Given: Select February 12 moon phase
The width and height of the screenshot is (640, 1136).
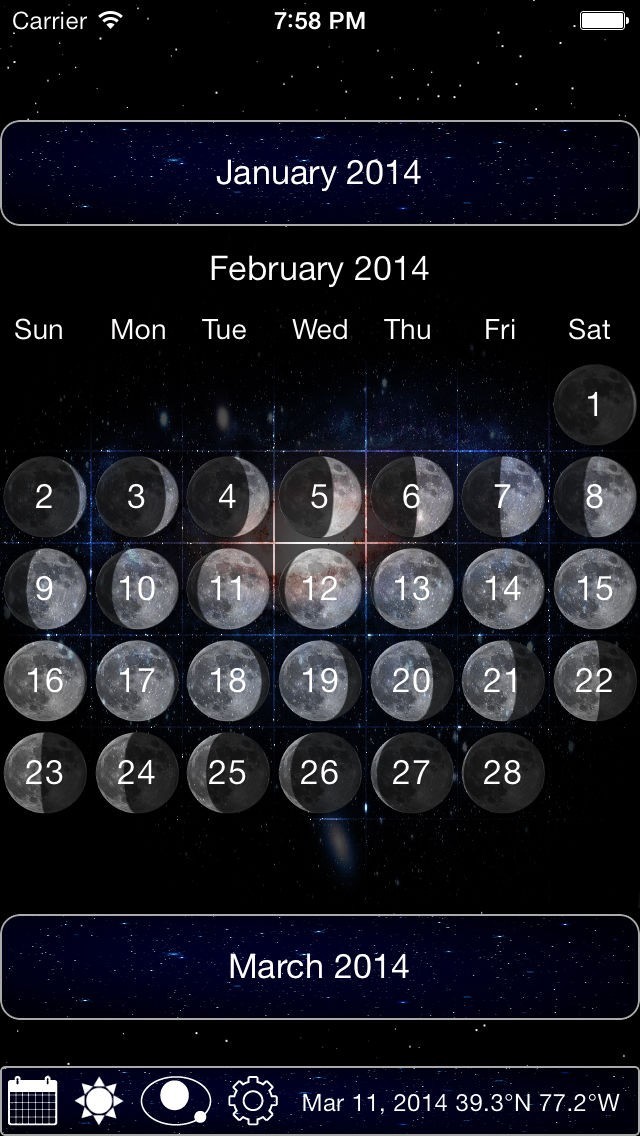Looking at the screenshot, I should [x=320, y=588].
